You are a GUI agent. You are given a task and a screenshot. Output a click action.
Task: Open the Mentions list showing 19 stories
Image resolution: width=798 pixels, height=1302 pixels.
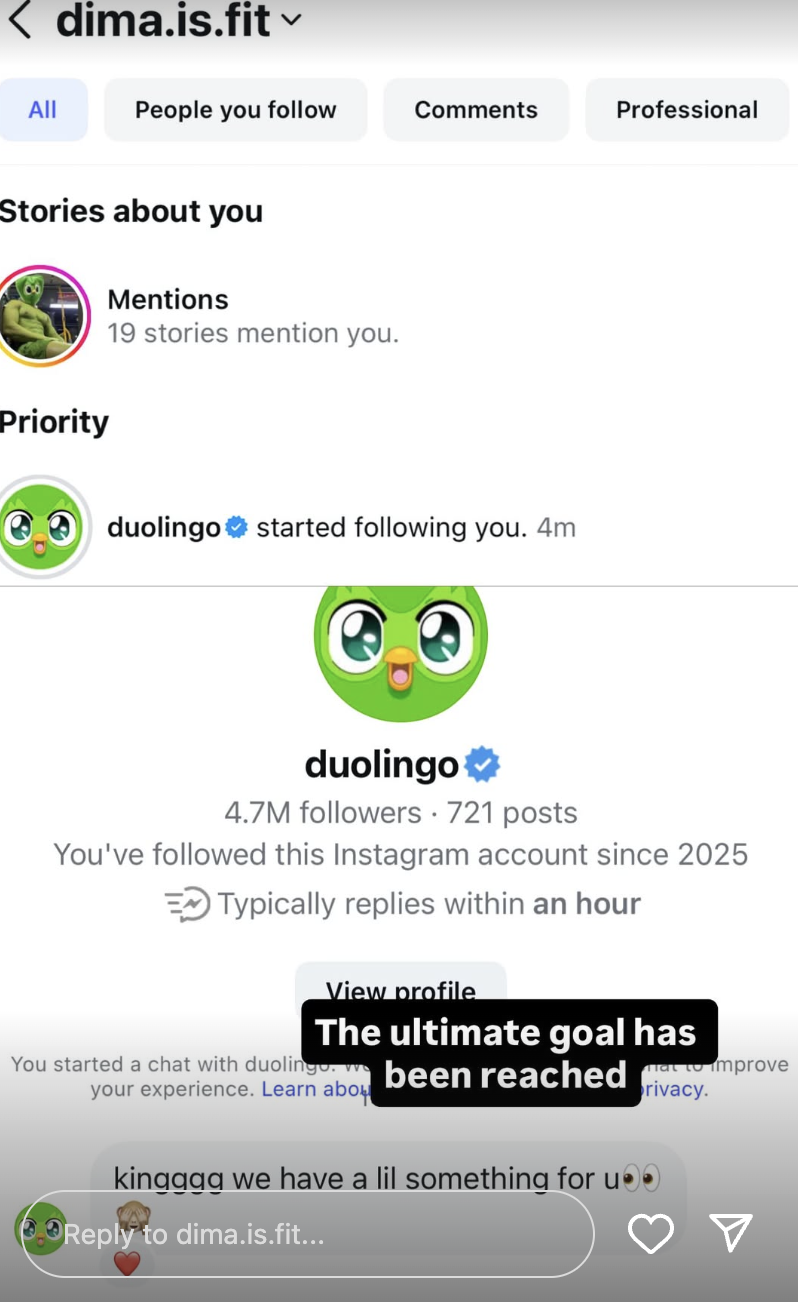coord(253,316)
